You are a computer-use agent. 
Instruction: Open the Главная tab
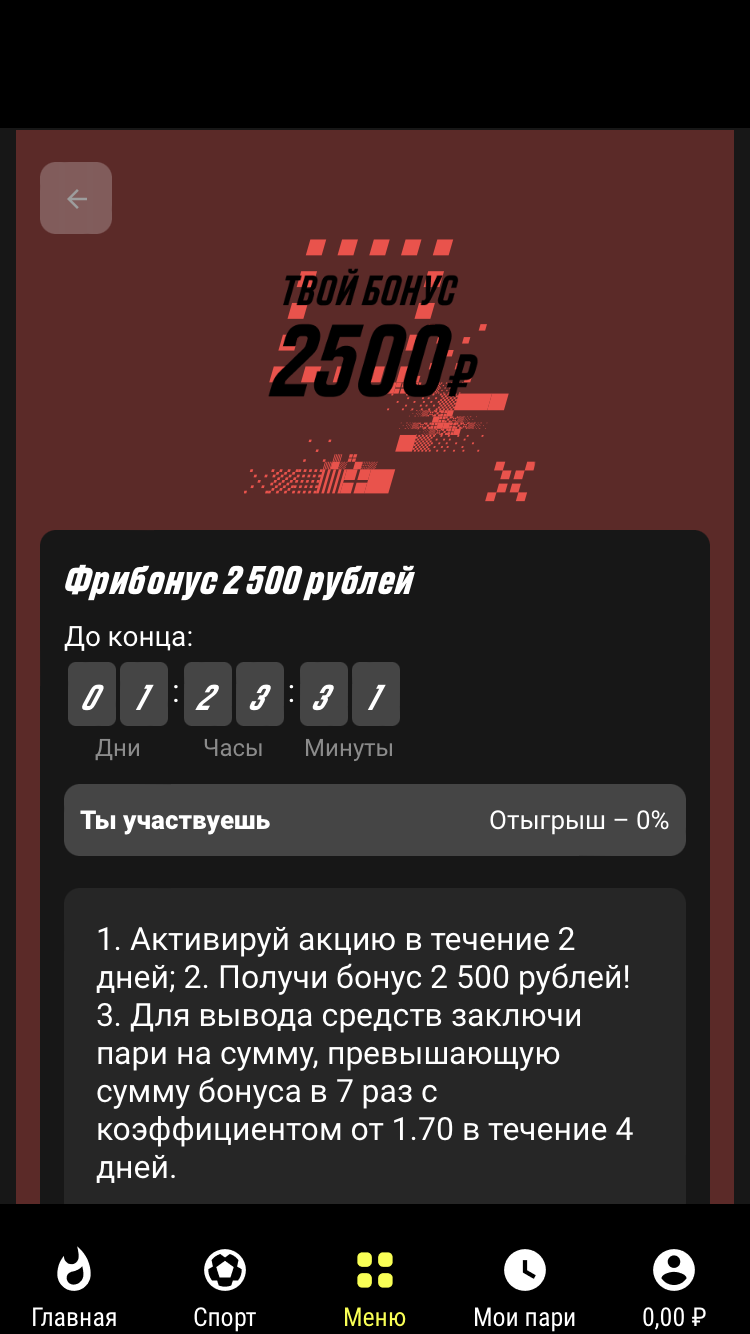(74, 1288)
